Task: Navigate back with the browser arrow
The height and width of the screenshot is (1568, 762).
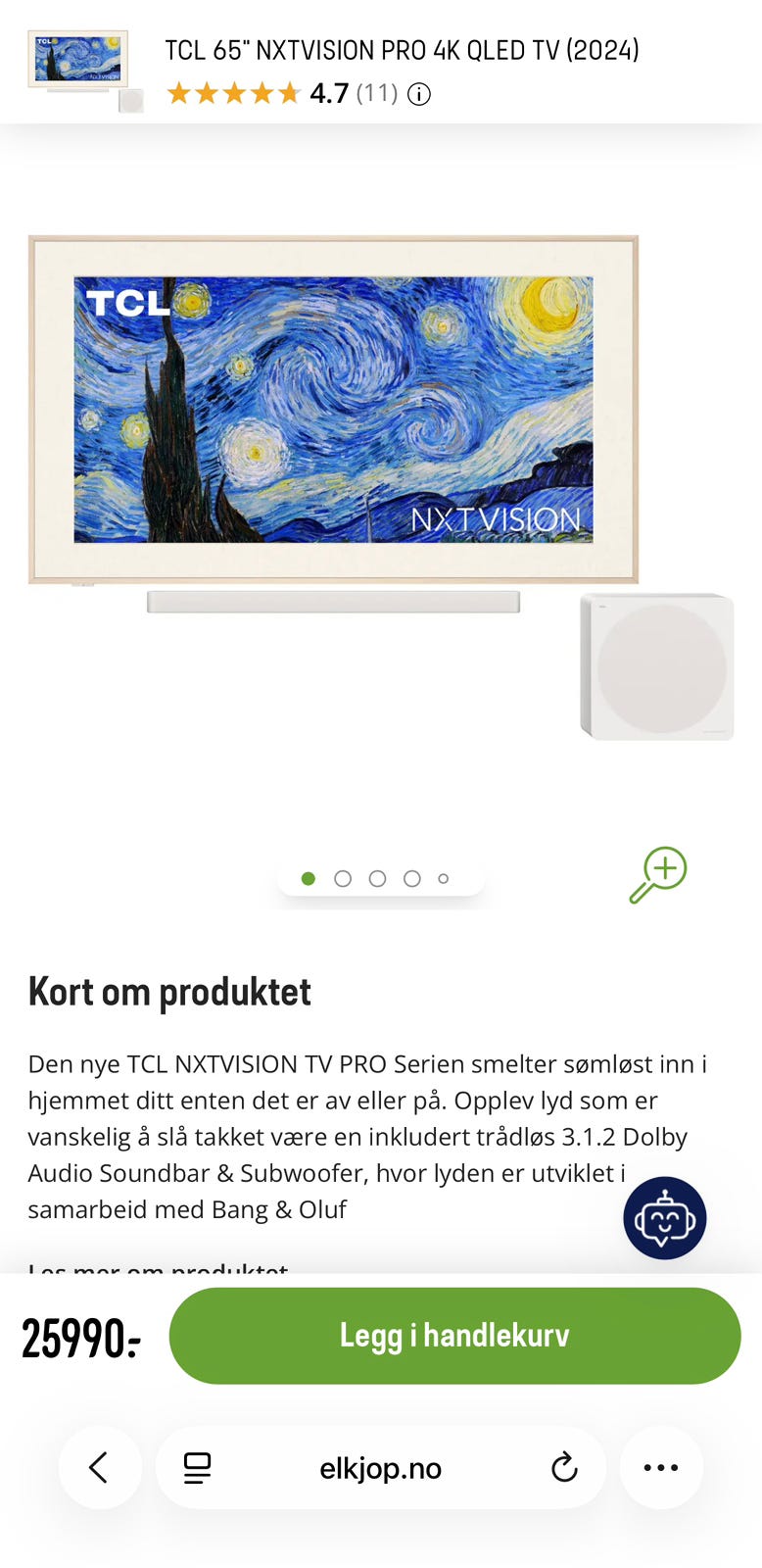Action: pyautogui.click(x=99, y=1467)
